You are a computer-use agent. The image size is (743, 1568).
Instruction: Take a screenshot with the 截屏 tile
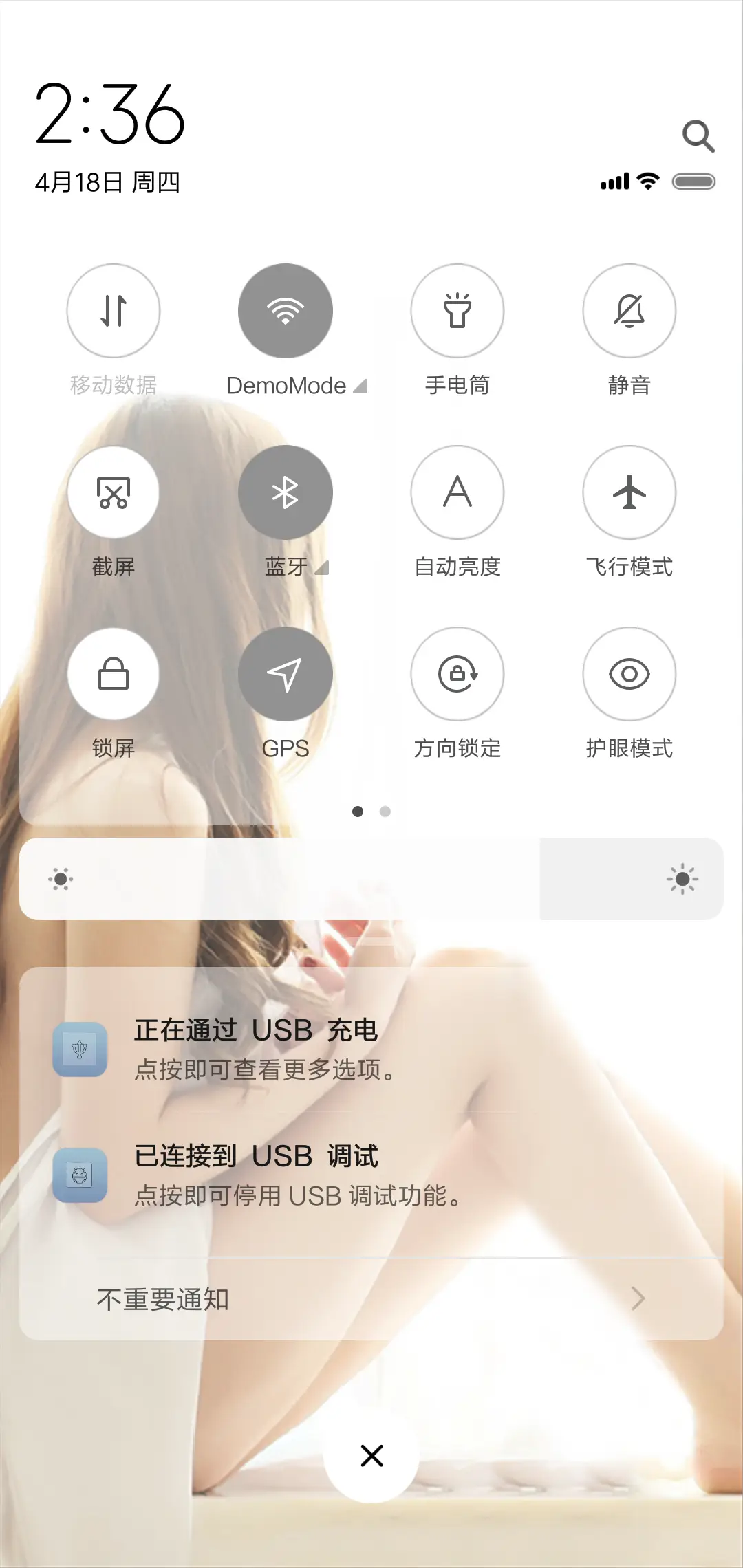pyautogui.click(x=114, y=492)
